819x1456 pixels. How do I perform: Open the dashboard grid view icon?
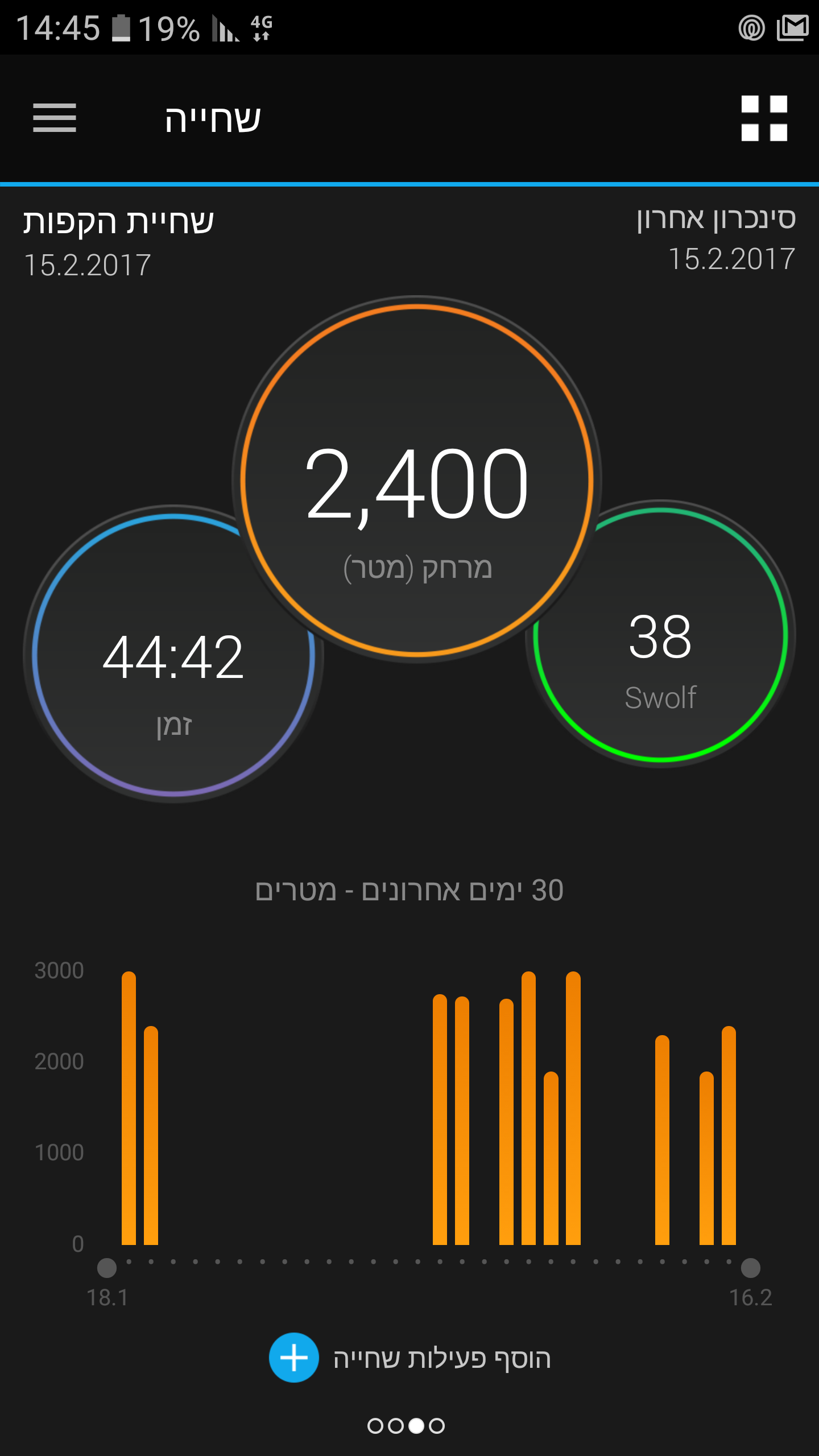(764, 118)
